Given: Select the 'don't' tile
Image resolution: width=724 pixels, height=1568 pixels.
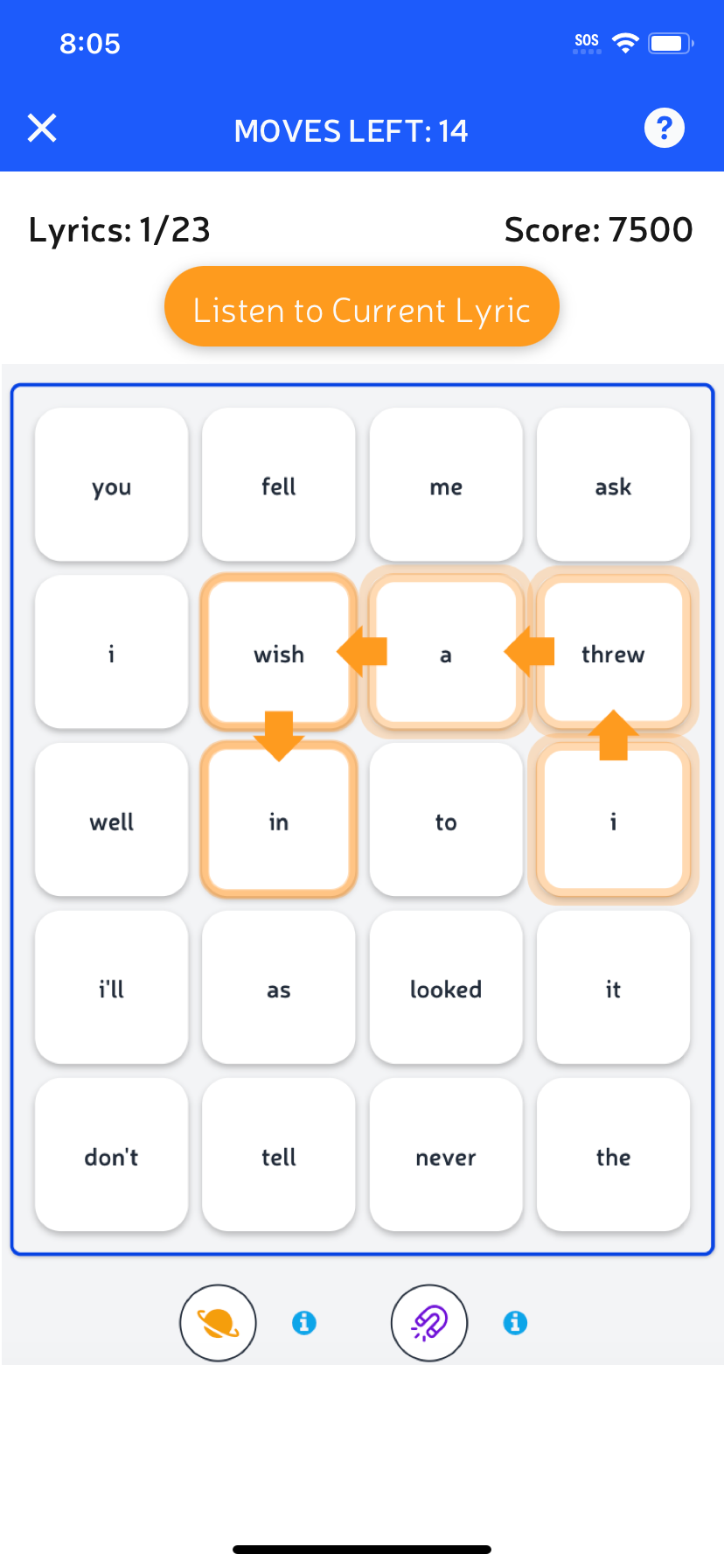Looking at the screenshot, I should 112,1156.
